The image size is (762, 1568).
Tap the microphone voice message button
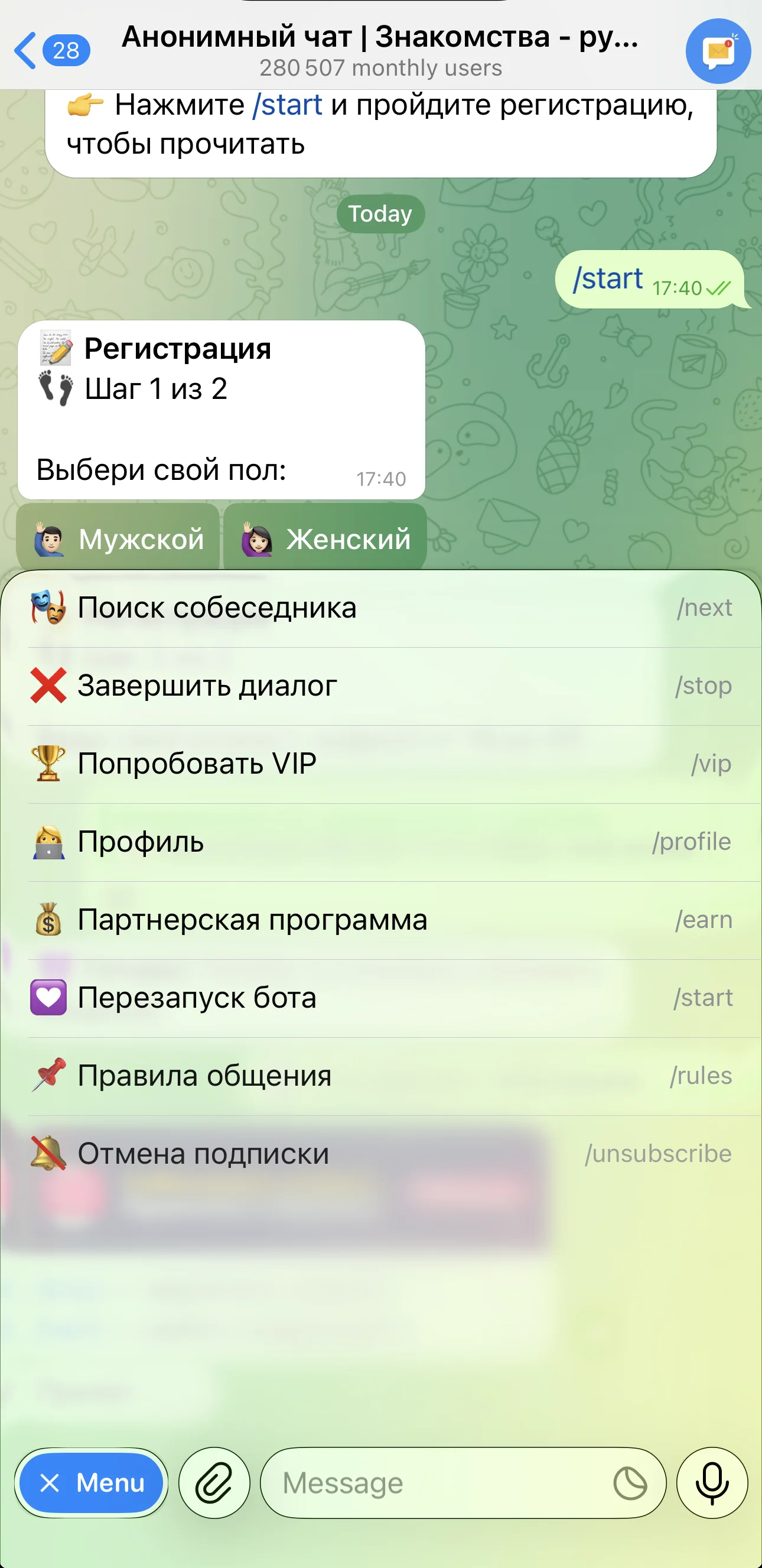tap(712, 1483)
